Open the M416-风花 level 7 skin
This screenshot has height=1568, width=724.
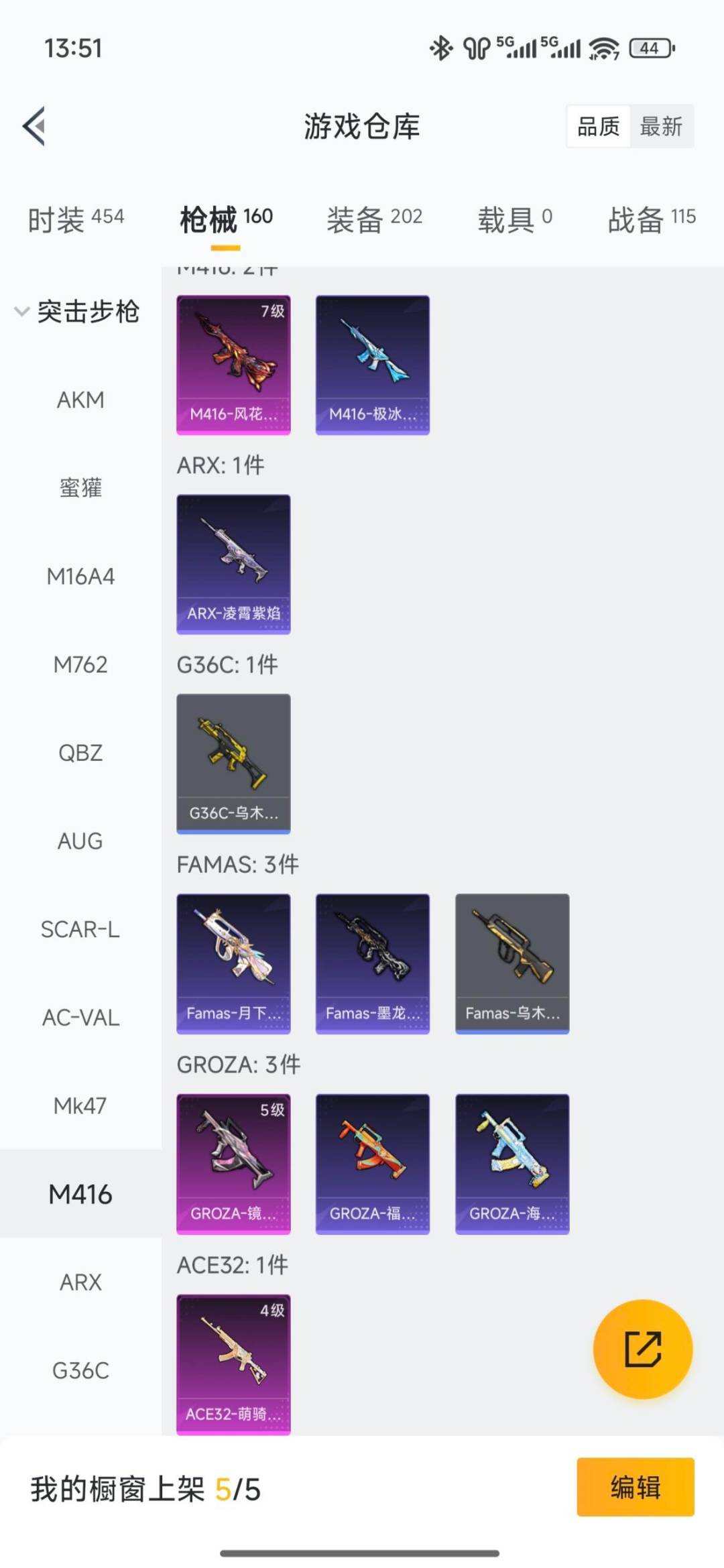pos(233,365)
